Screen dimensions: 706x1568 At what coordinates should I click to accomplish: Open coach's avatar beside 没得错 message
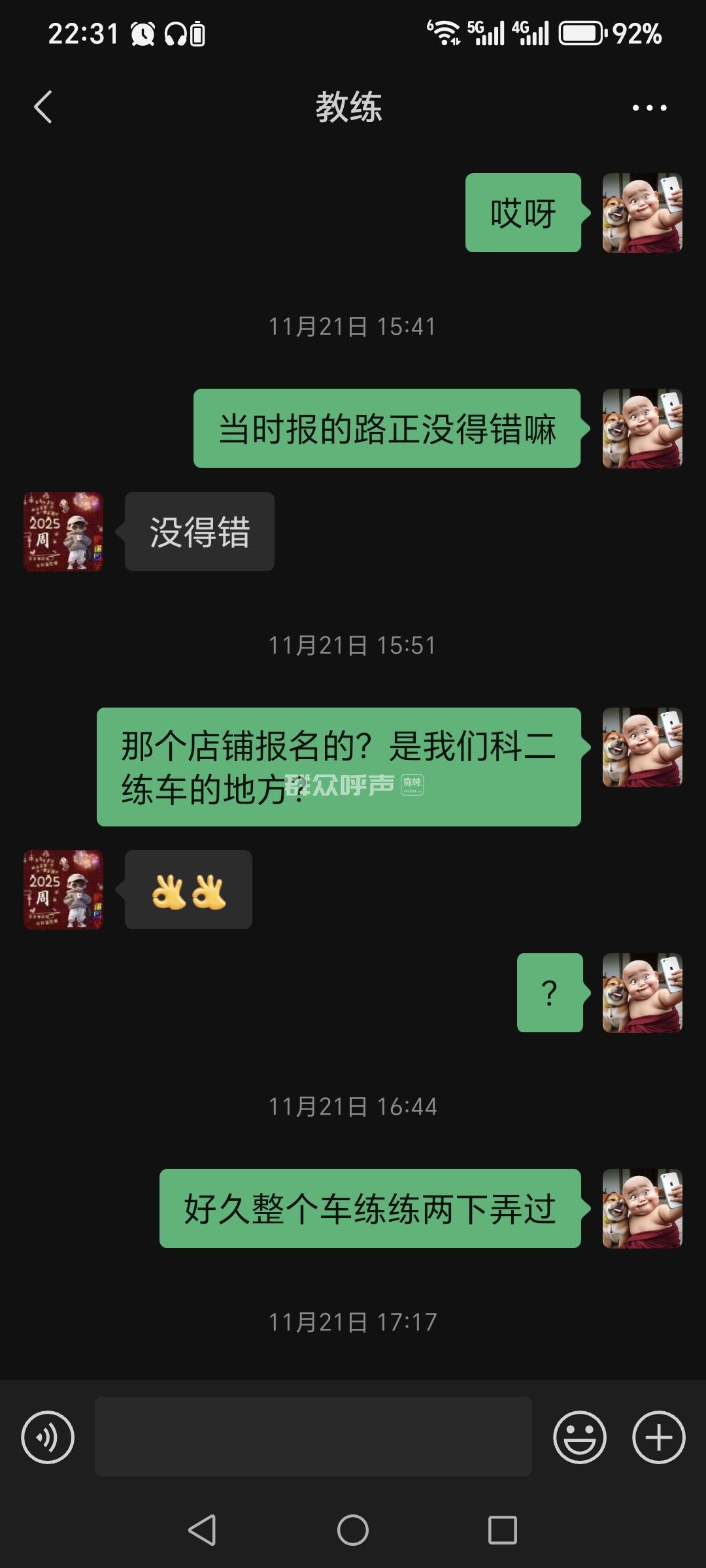pyautogui.click(x=63, y=532)
